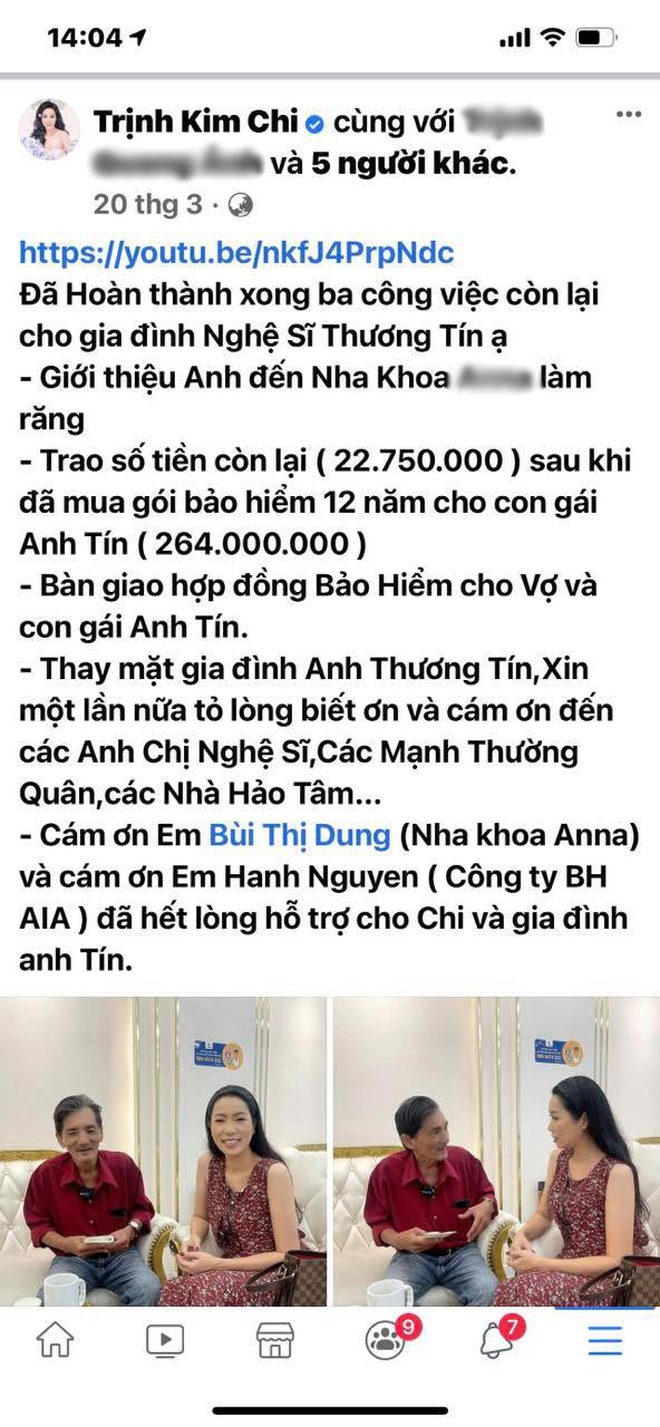This screenshot has width=660, height=1427.
Task: Open the notifications bell tab
Action: [496, 1341]
